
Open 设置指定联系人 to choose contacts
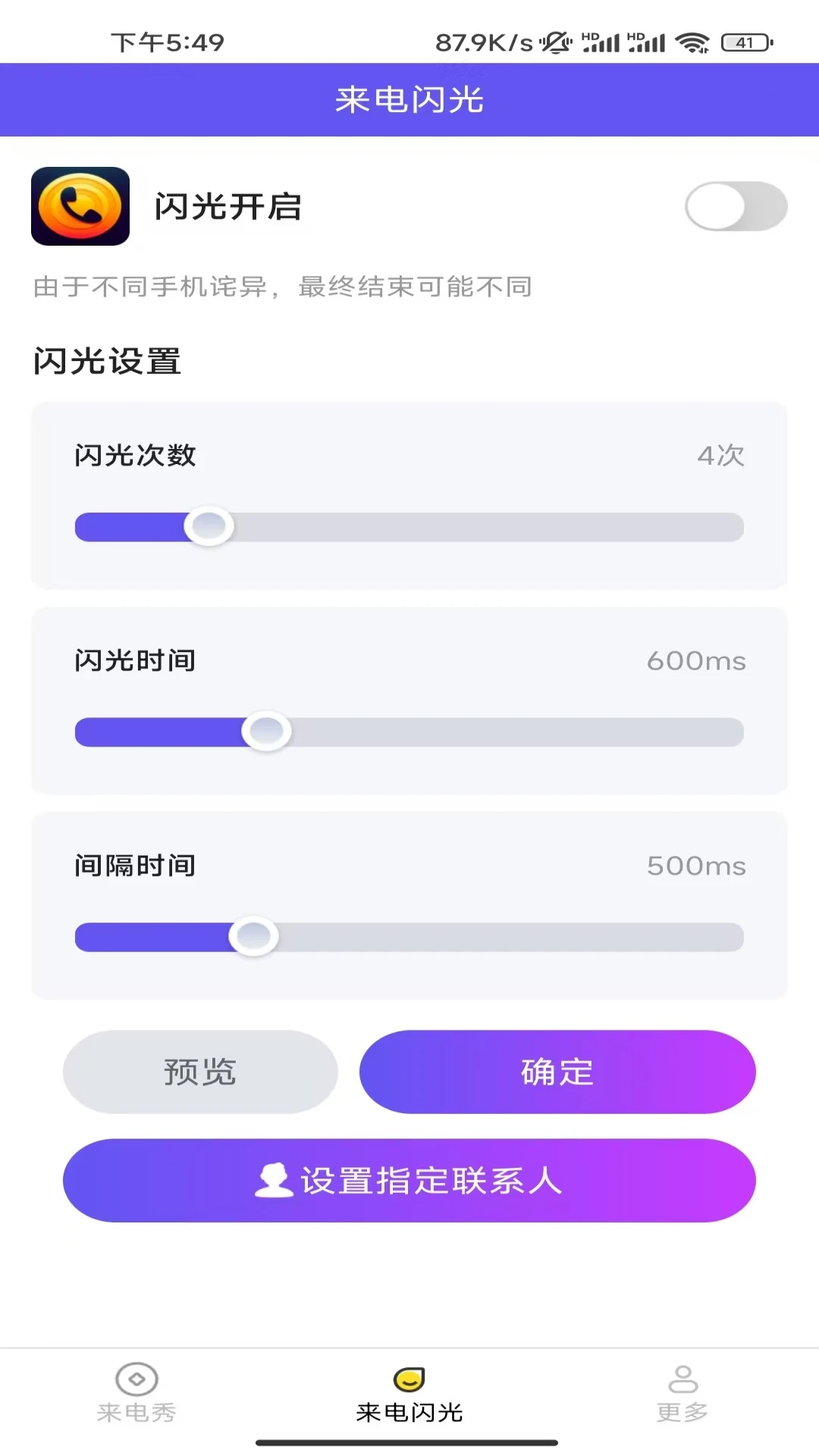[409, 1180]
